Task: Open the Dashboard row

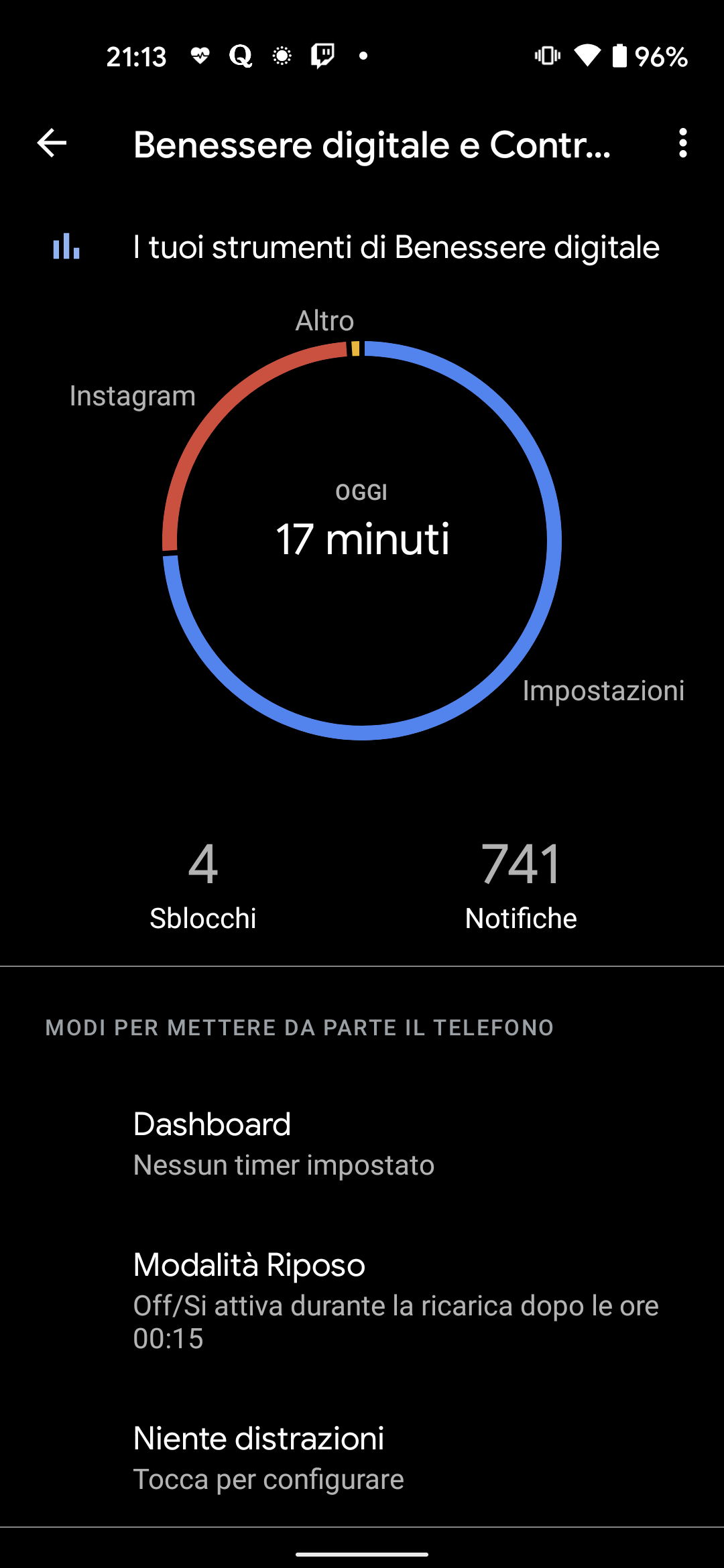Action: [x=362, y=1144]
